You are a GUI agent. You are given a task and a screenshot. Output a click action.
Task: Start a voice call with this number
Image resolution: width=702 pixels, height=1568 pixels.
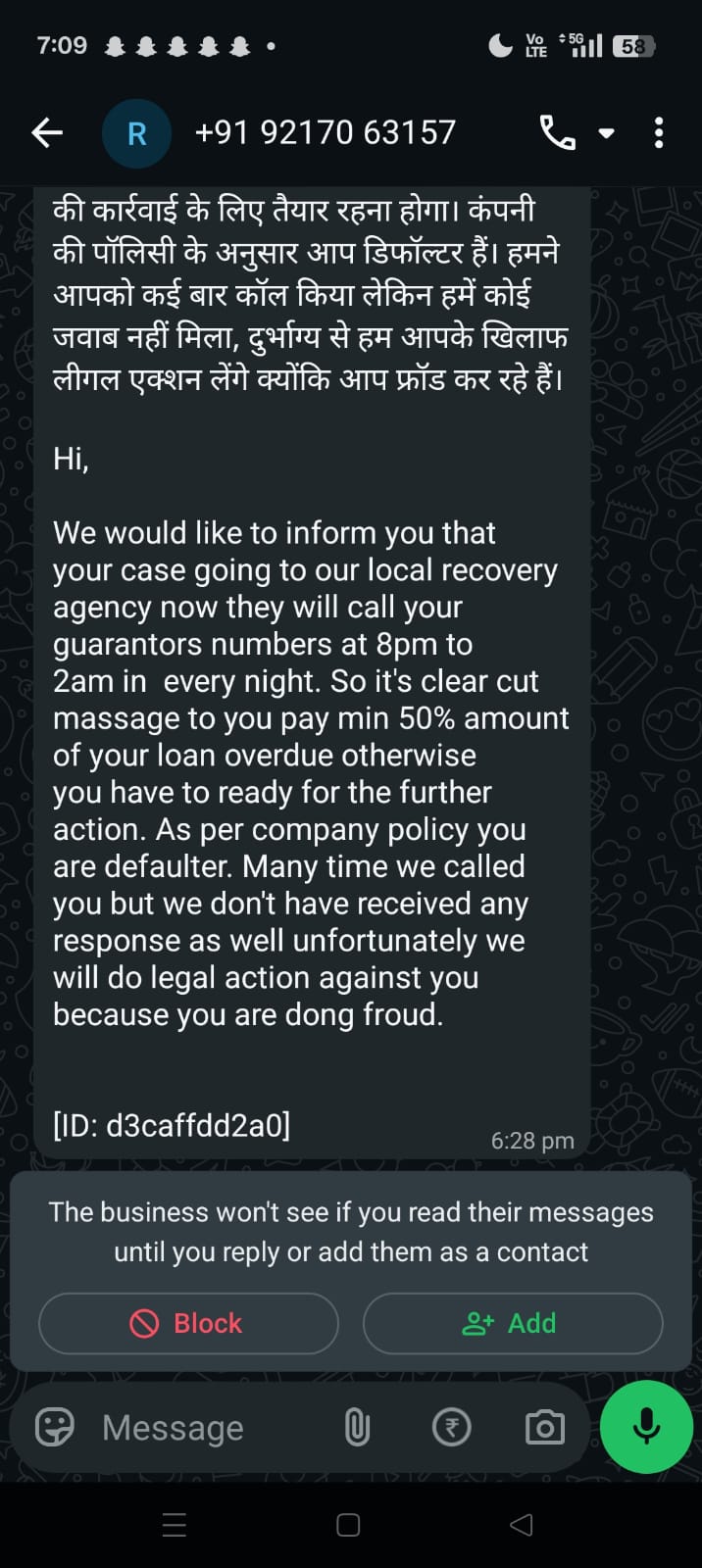coord(557,132)
